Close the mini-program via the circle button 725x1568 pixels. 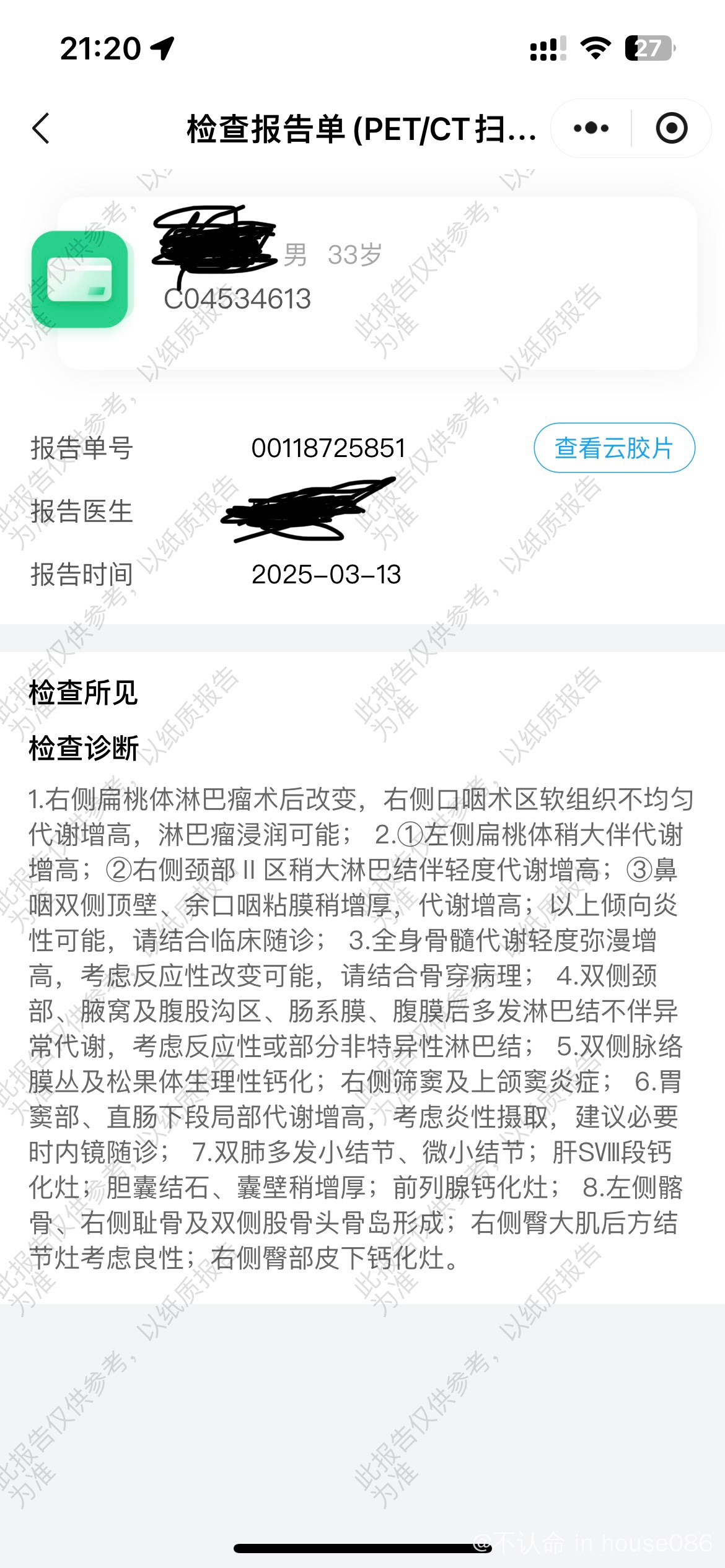point(672,128)
